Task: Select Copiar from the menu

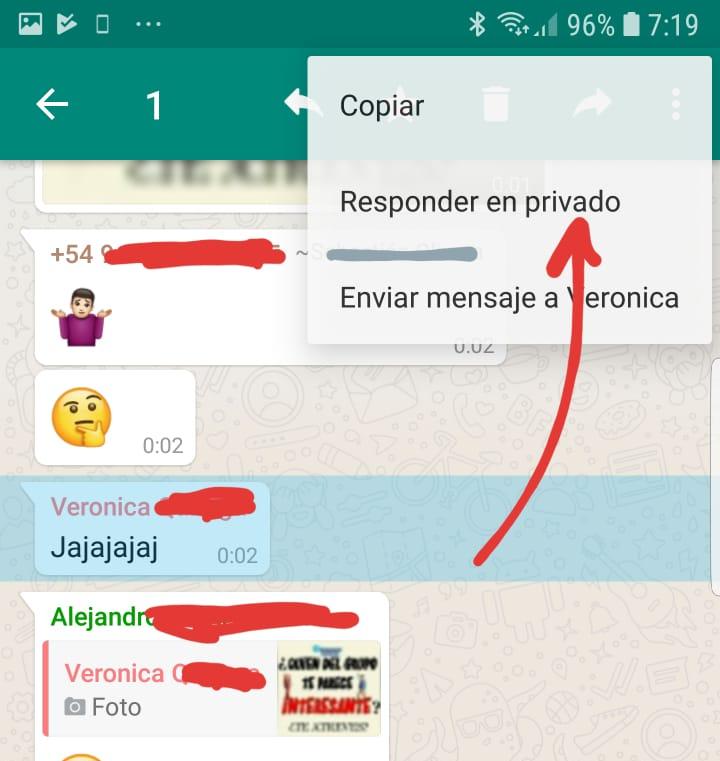Action: (382, 106)
